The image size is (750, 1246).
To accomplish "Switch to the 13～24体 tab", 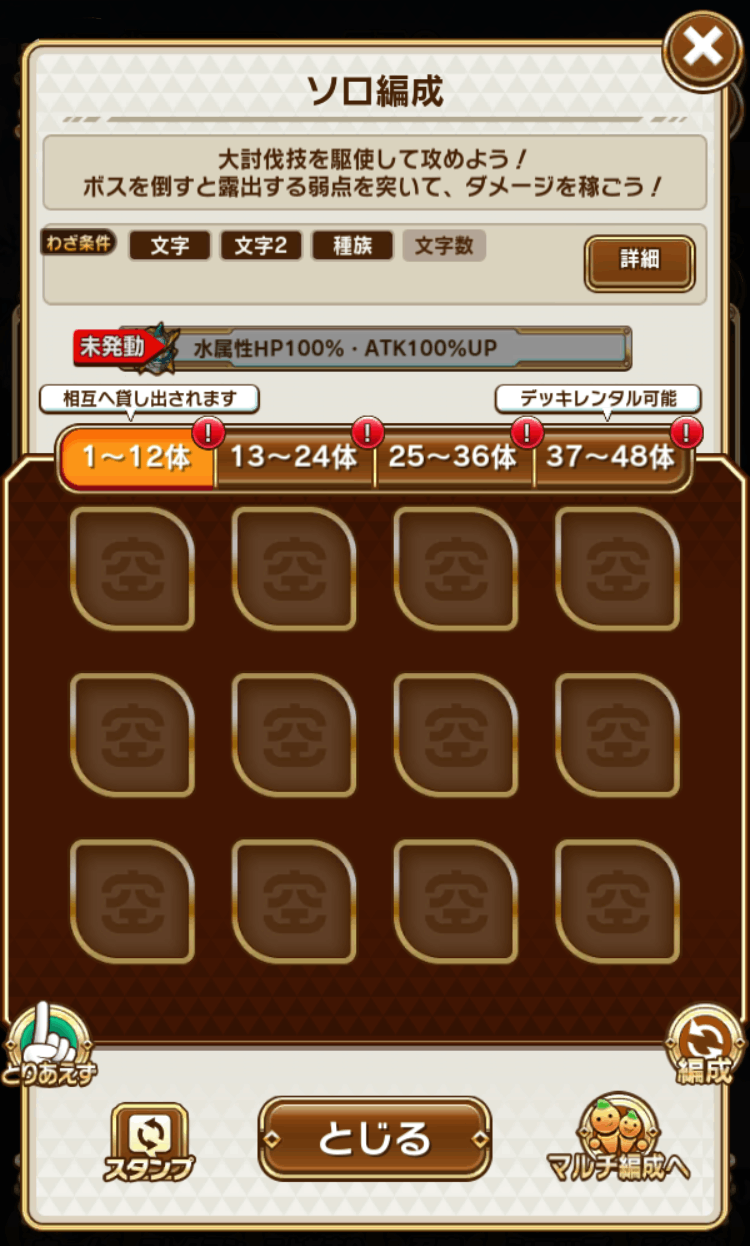I will [x=294, y=459].
